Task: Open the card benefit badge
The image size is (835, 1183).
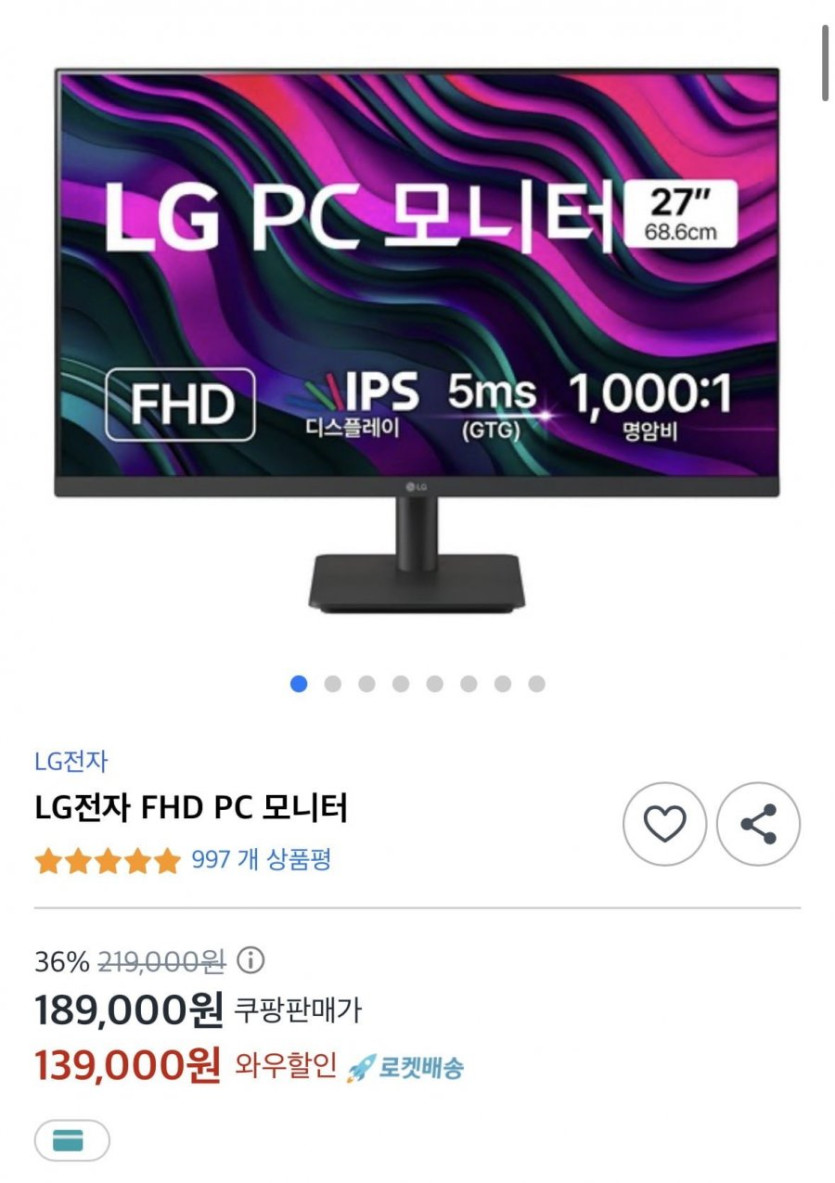Action: point(72,1141)
